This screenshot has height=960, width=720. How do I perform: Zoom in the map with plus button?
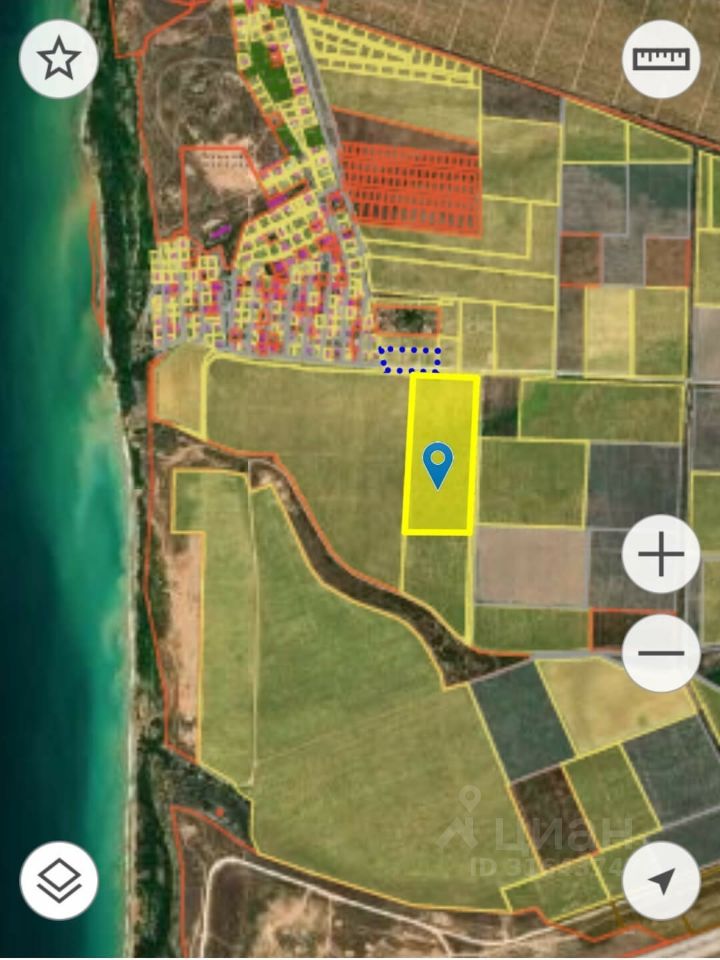point(661,554)
